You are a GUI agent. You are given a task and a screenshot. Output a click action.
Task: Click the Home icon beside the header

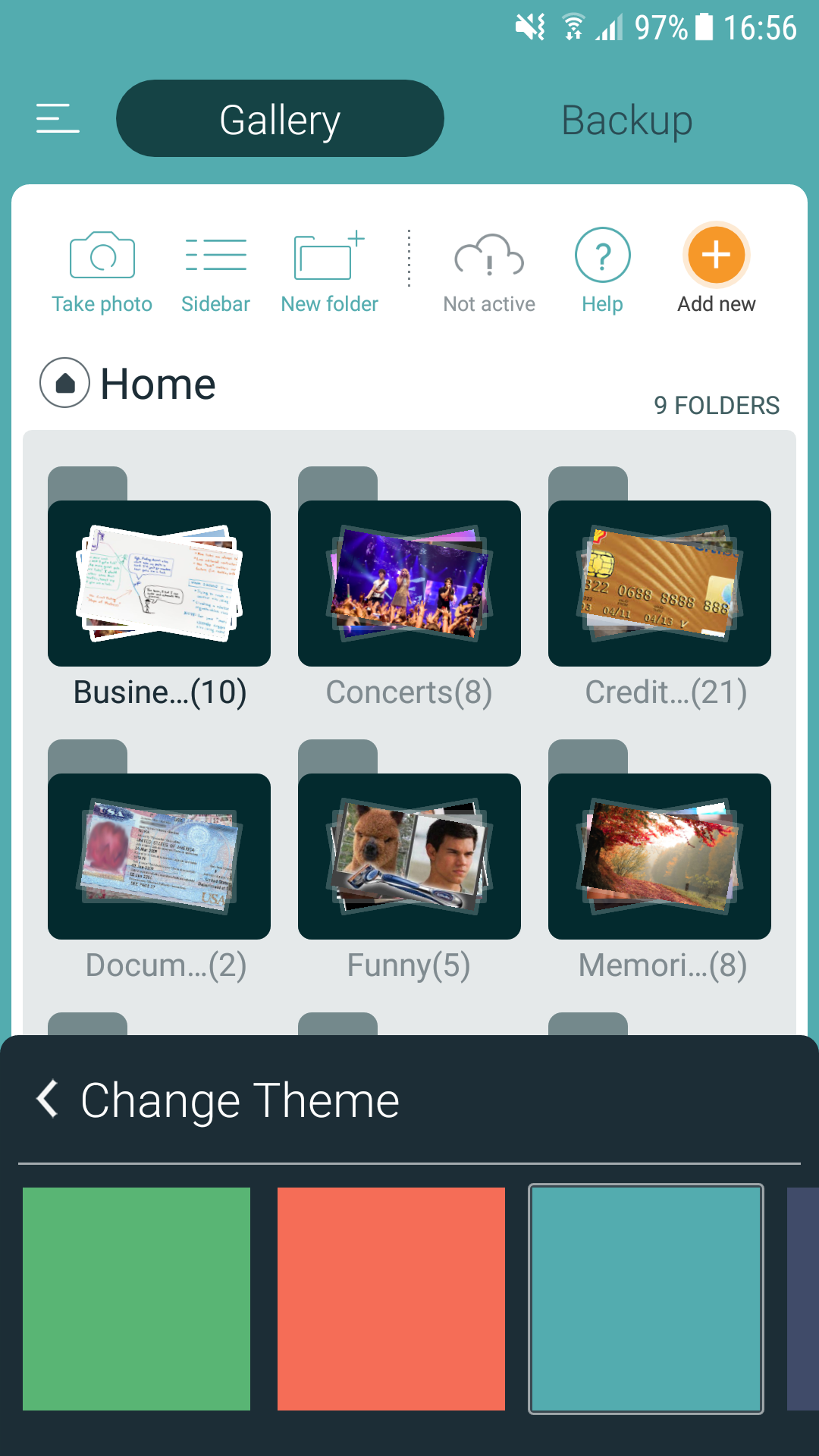[64, 382]
